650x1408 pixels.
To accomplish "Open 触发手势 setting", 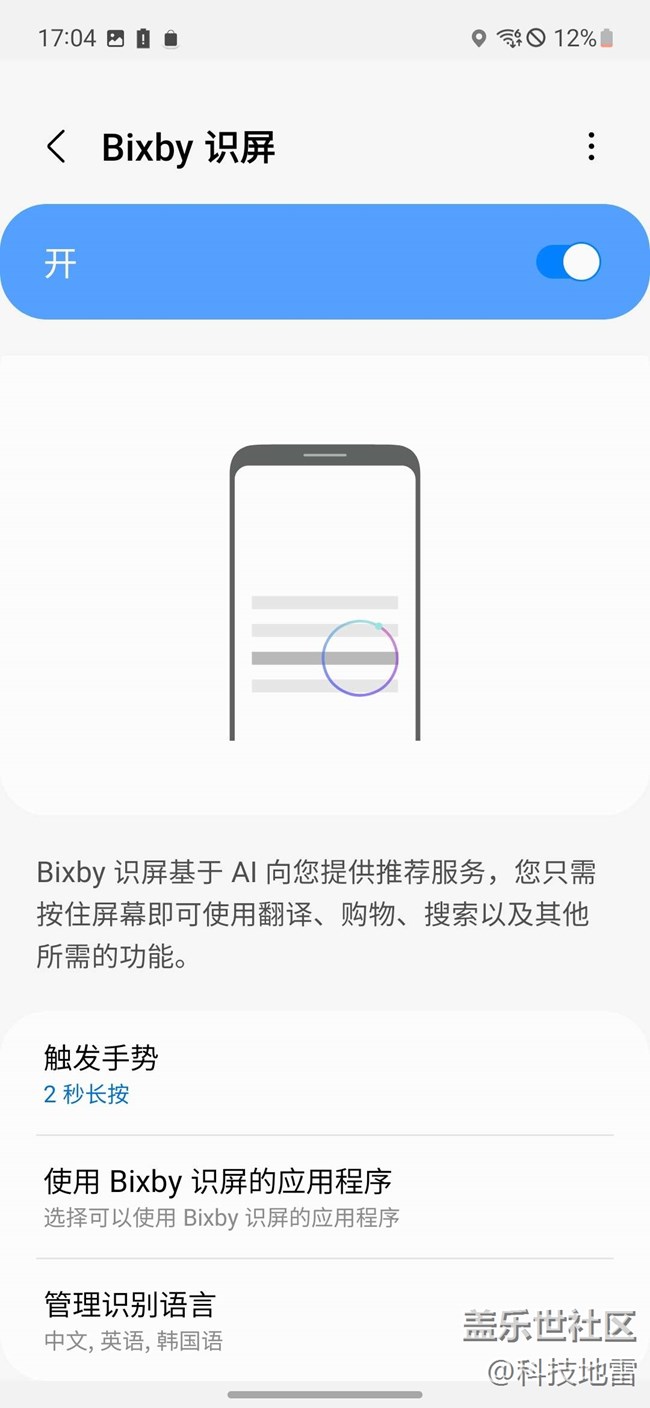I will (x=324, y=1074).
